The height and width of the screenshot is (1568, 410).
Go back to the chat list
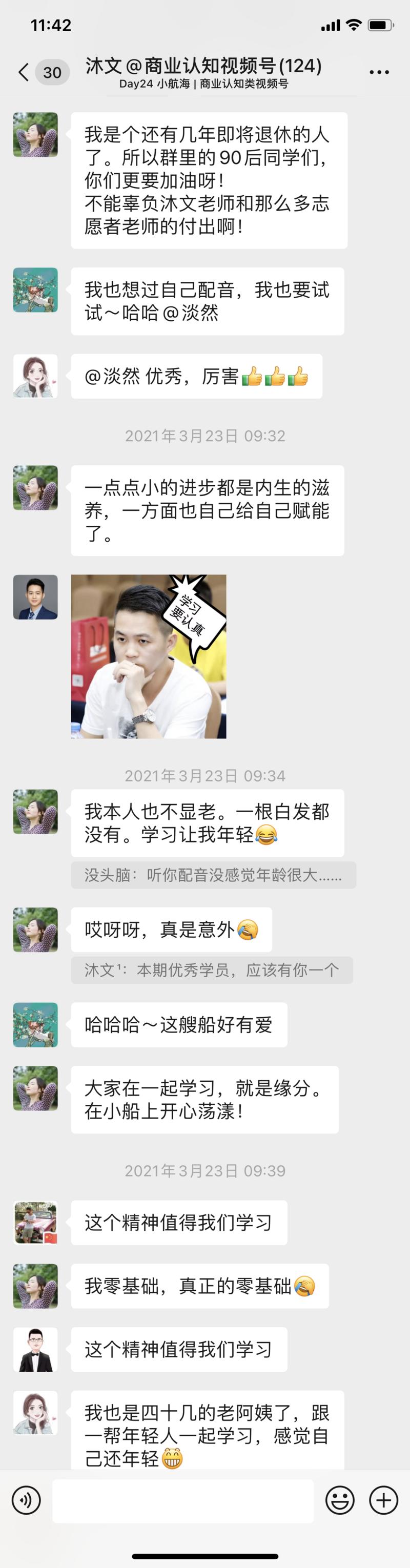click(25, 72)
